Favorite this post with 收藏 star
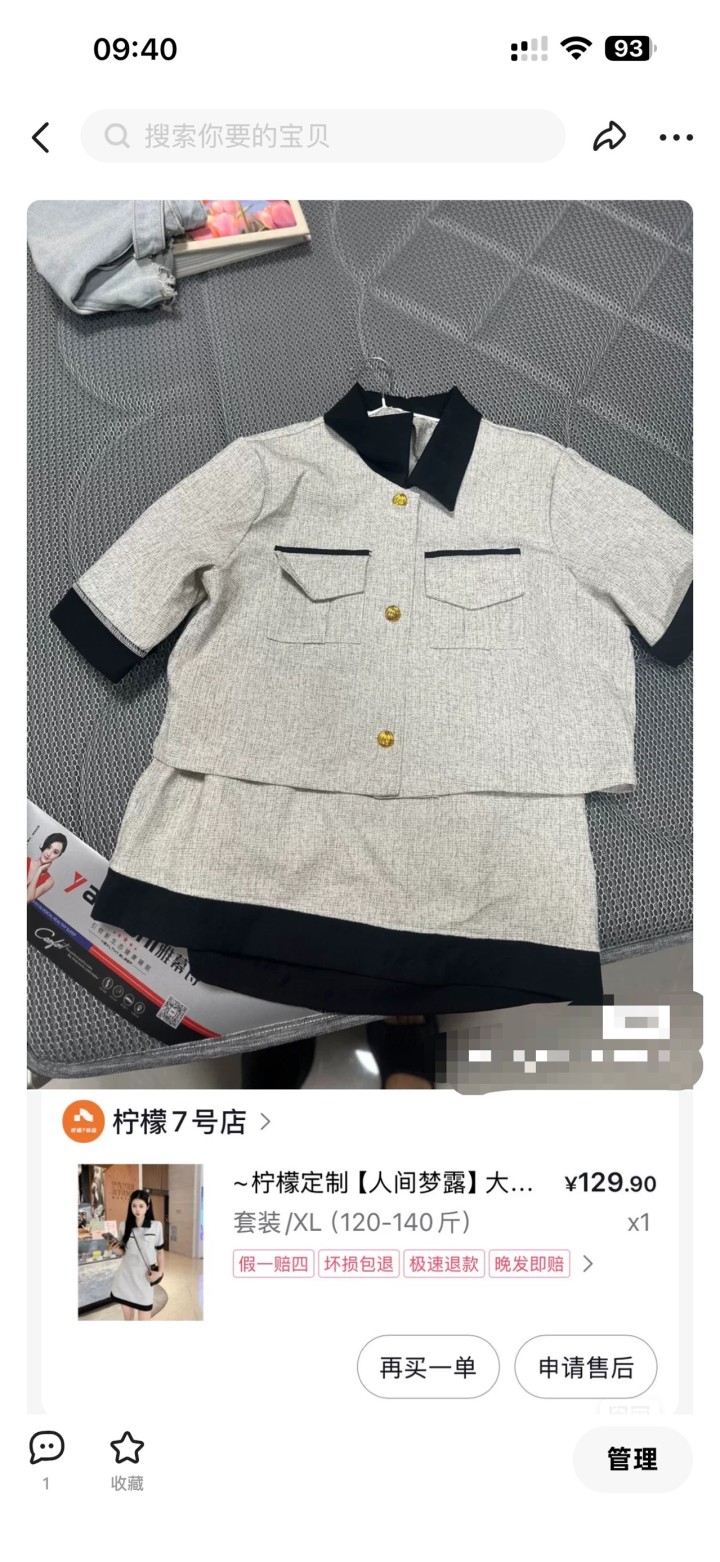720x1562 pixels. pyautogui.click(x=127, y=1449)
